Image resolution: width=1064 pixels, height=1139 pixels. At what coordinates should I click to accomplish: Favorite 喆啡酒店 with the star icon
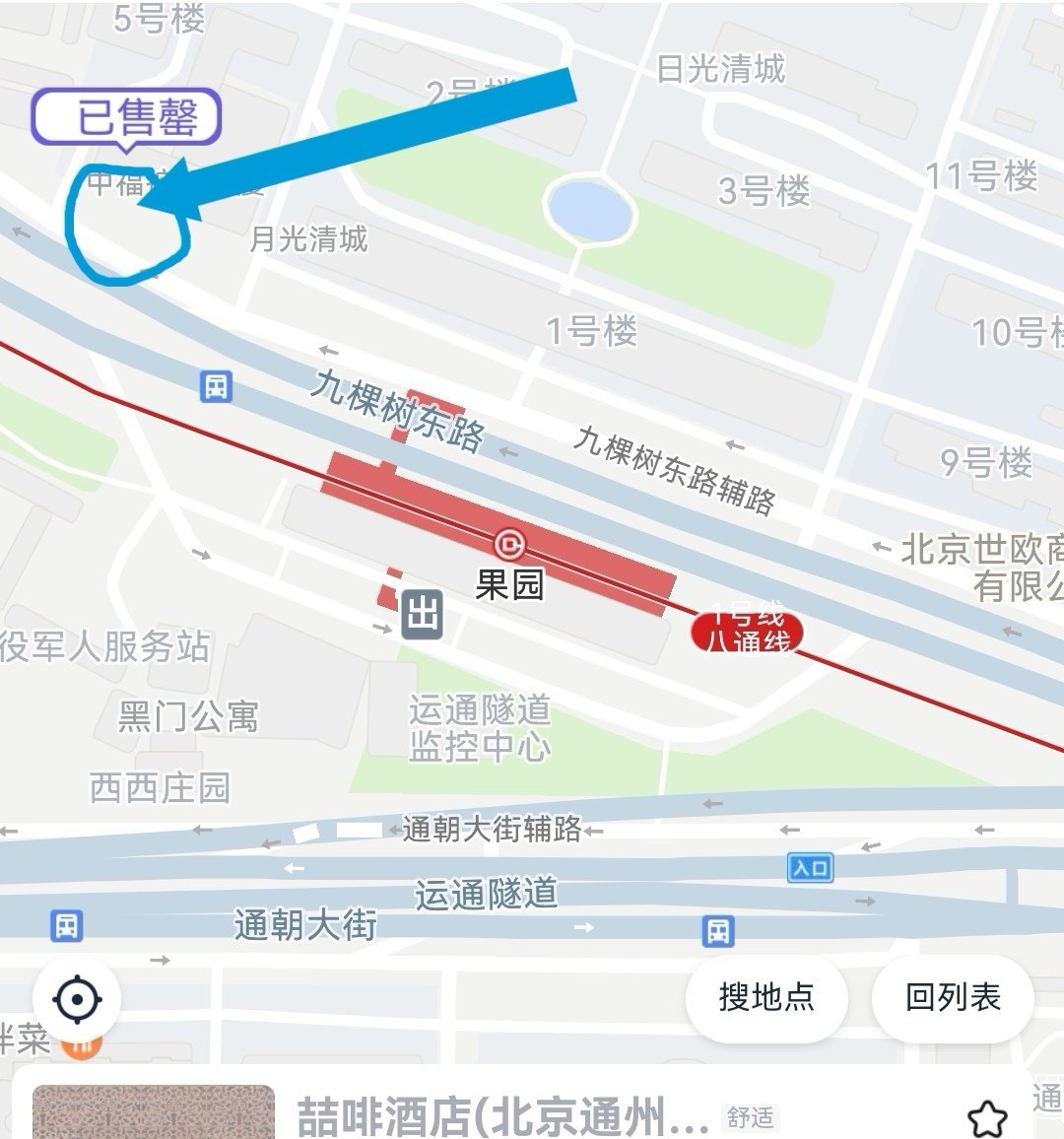tap(986, 1118)
